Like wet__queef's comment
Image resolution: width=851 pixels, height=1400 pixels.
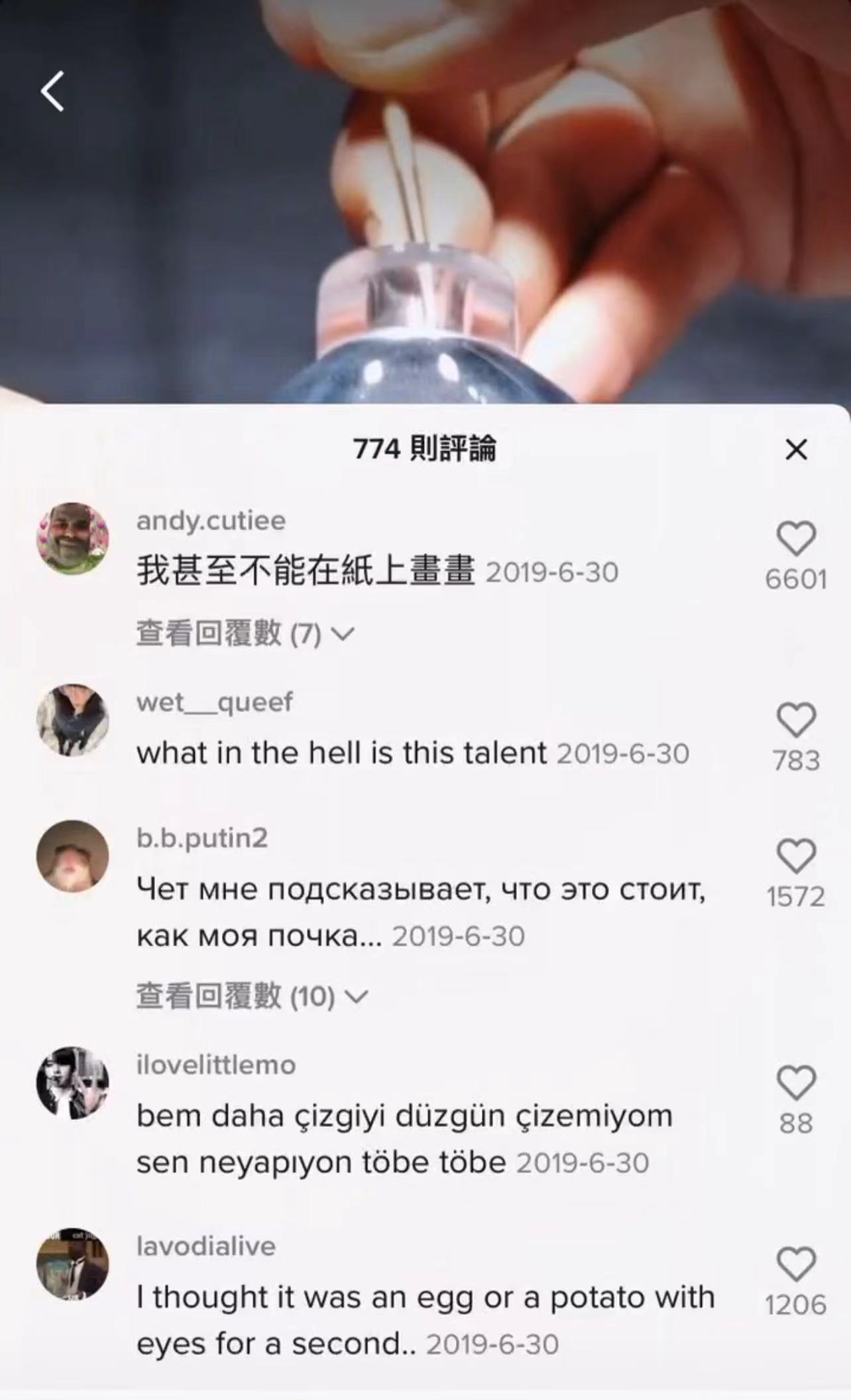click(796, 720)
